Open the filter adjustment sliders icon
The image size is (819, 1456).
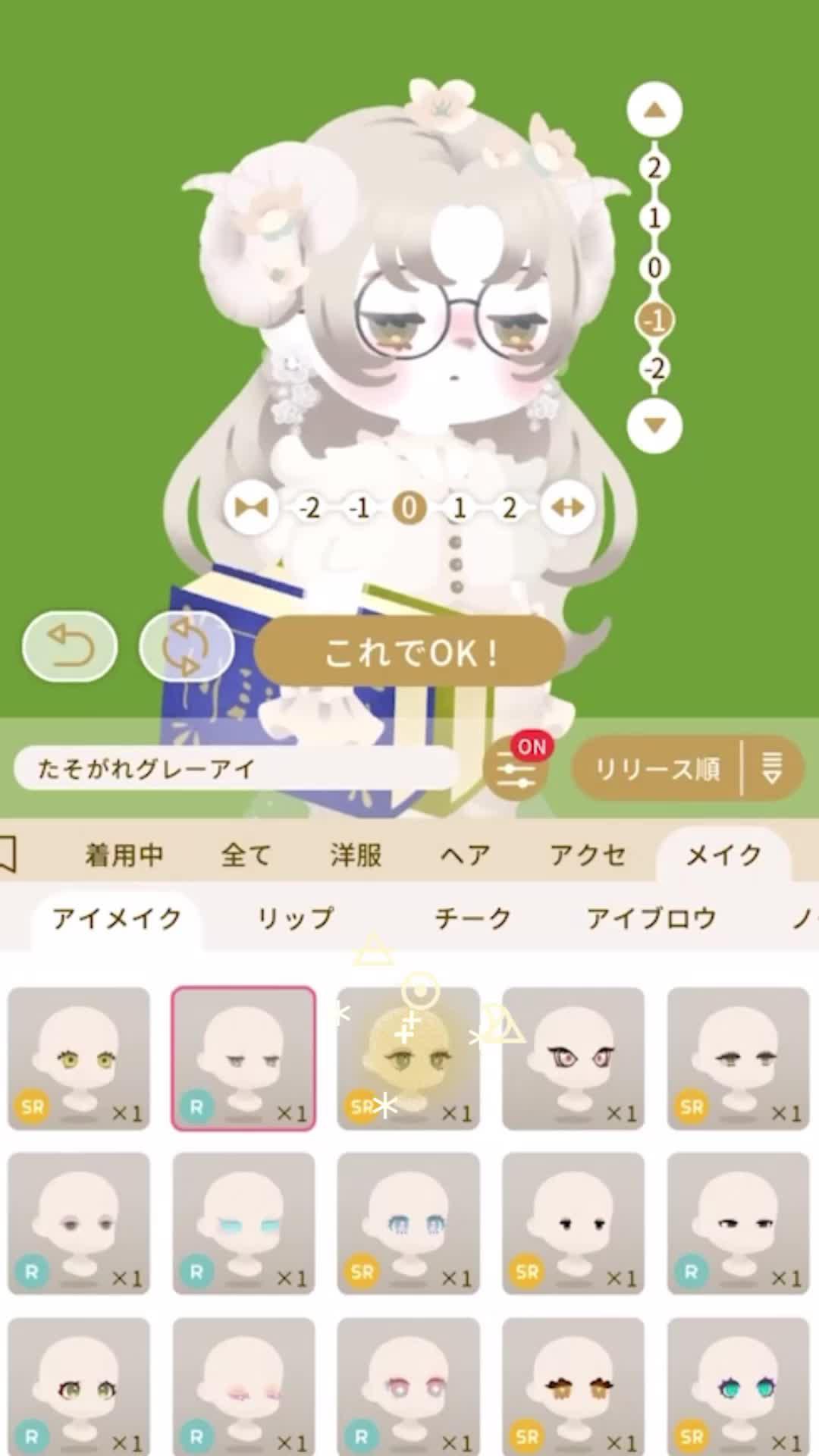pyautogui.click(x=518, y=772)
